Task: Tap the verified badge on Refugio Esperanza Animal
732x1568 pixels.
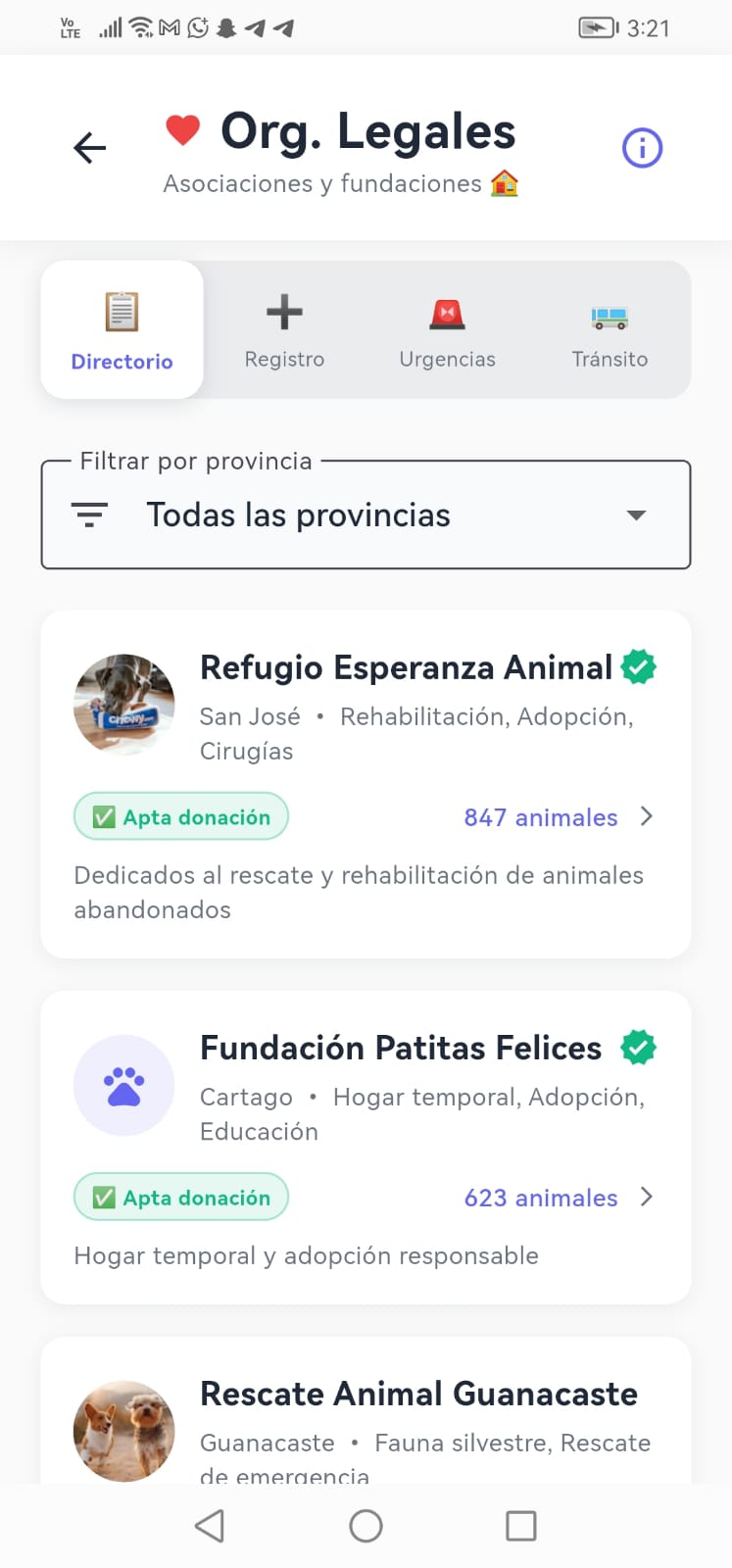Action: [639, 666]
